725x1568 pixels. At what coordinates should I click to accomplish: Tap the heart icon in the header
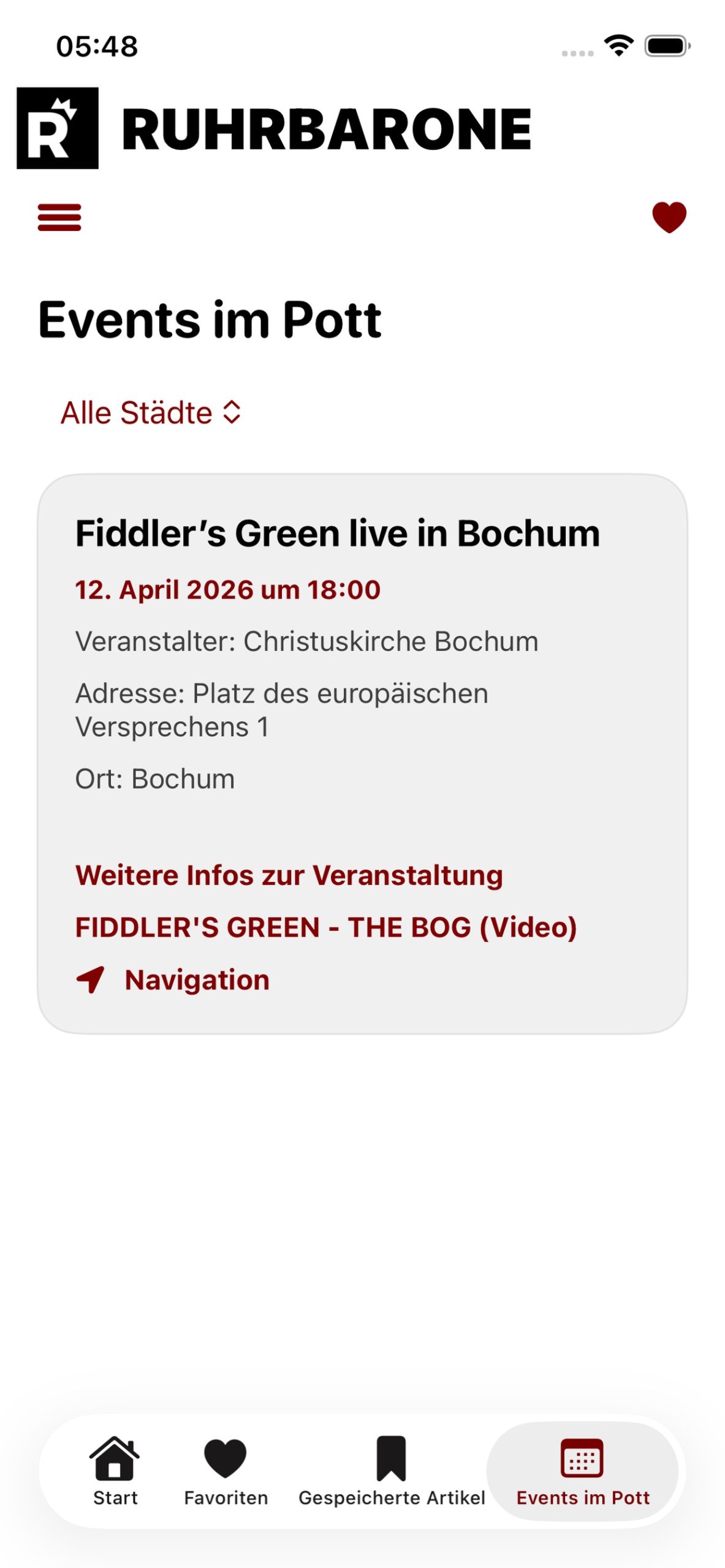click(x=669, y=217)
